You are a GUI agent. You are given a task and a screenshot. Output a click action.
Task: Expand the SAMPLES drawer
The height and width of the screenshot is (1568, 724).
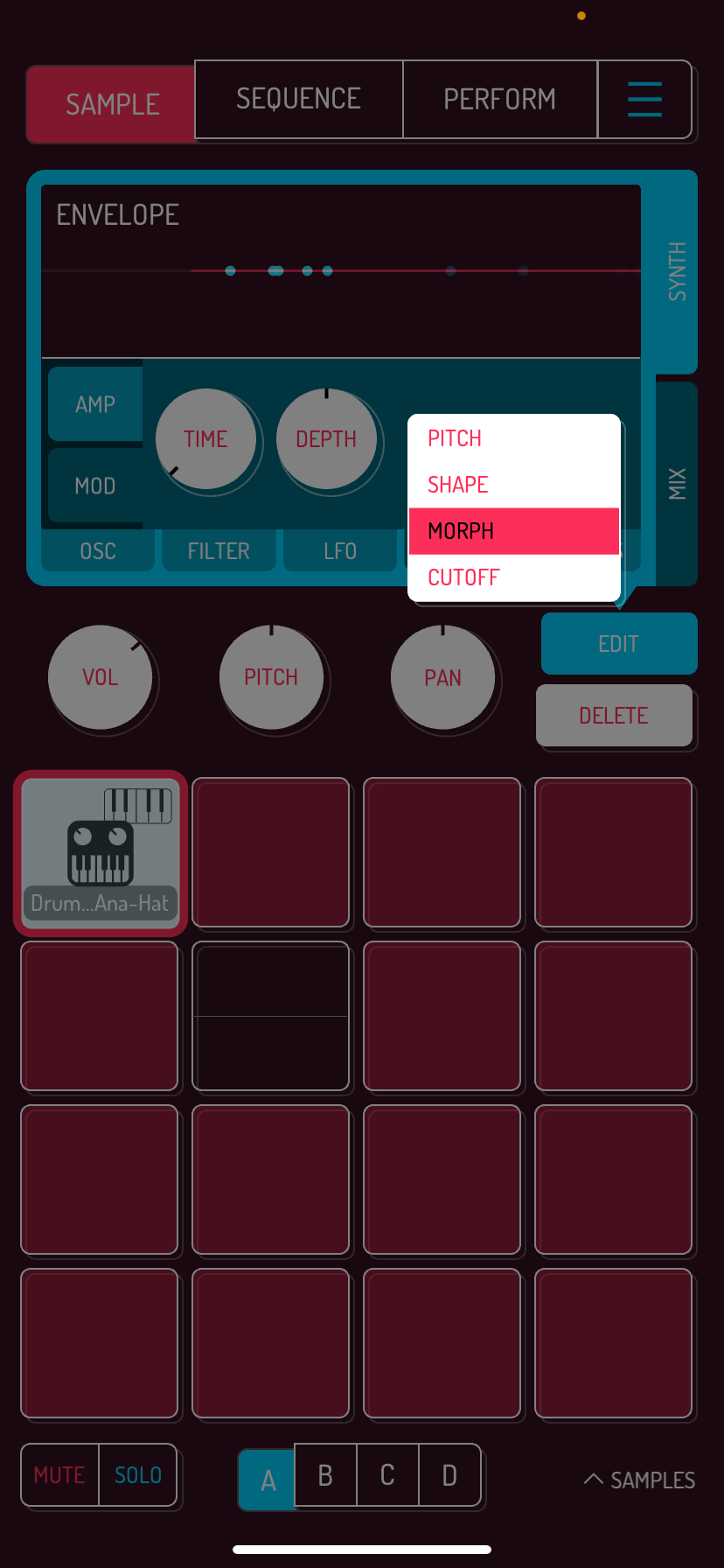640,1480
